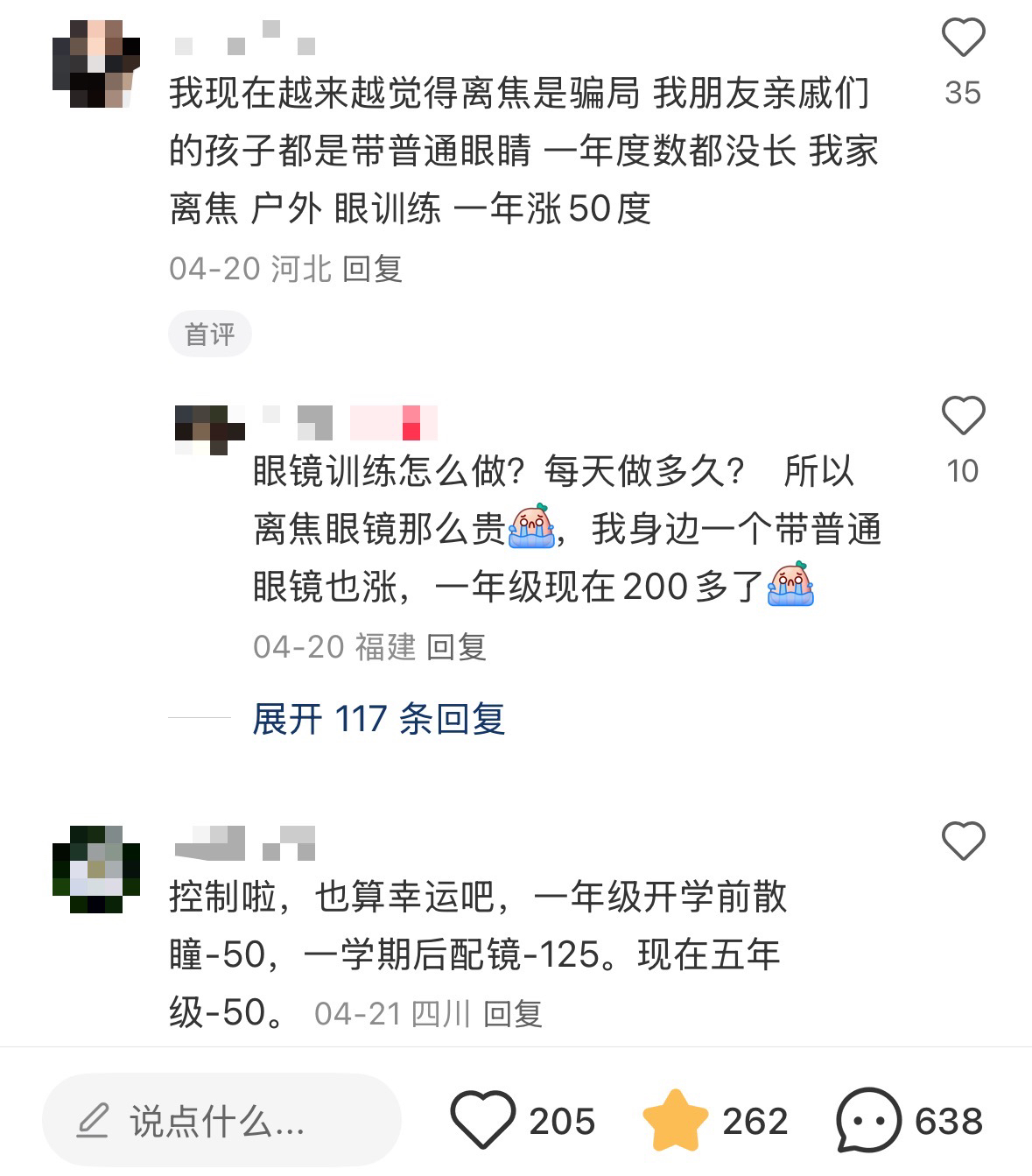The height and width of the screenshot is (1176, 1032).
Task: Reply to the 福建 commenter
Action: point(456,647)
